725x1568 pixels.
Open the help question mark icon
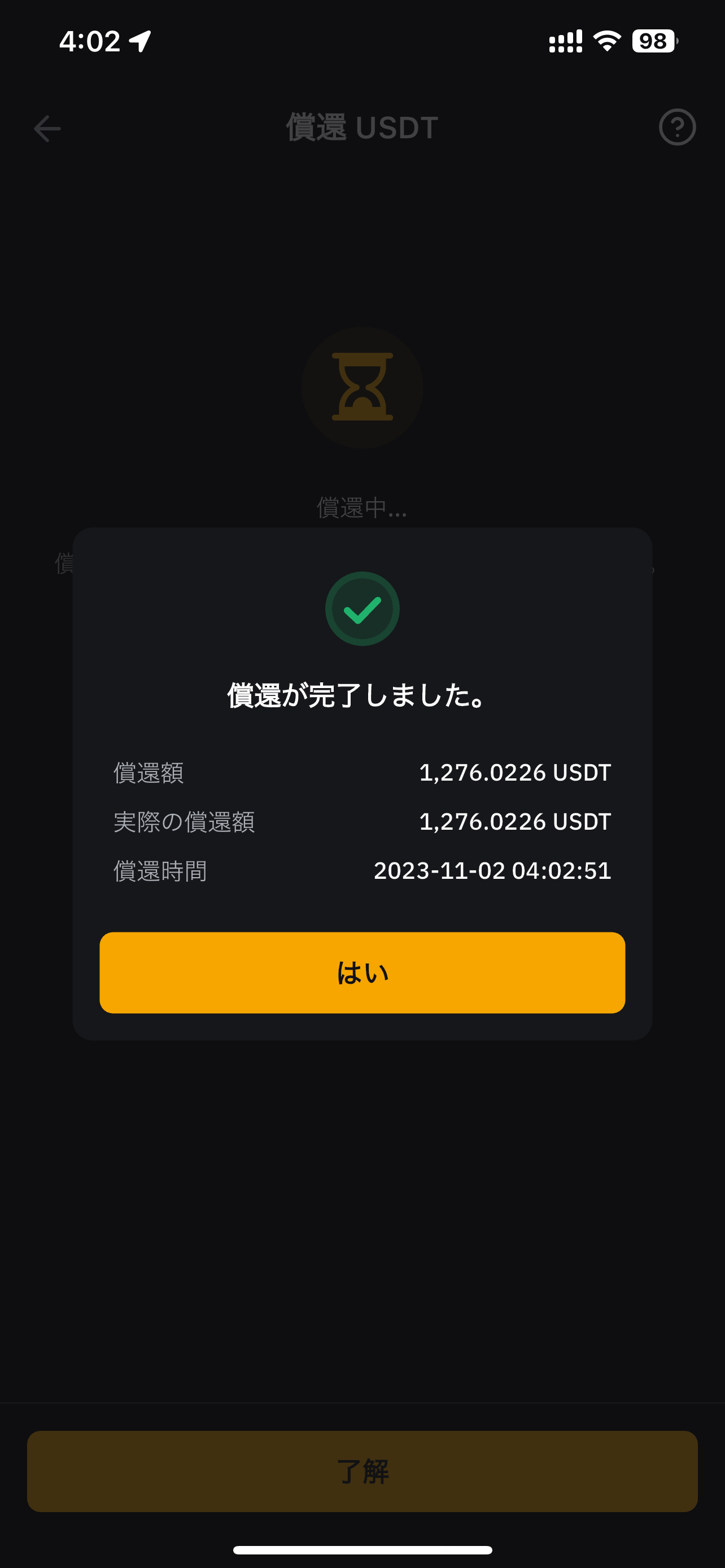677,127
